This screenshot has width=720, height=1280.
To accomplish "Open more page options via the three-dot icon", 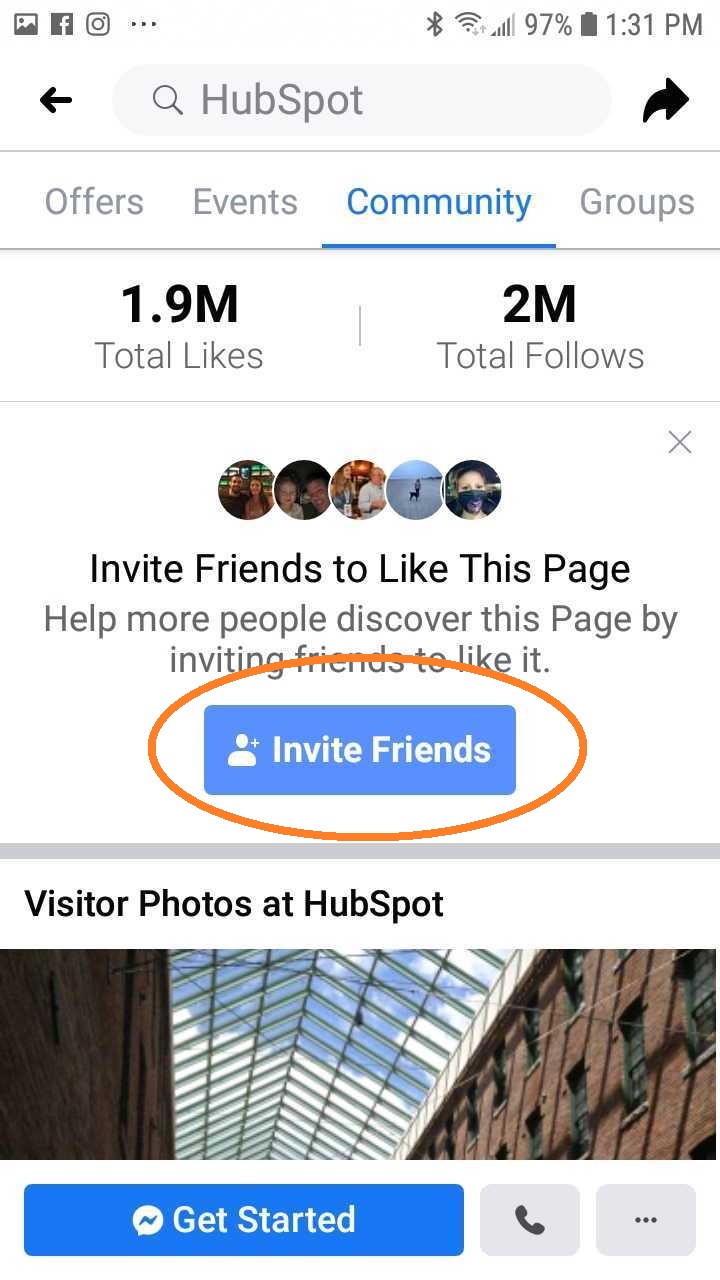I will (645, 1219).
